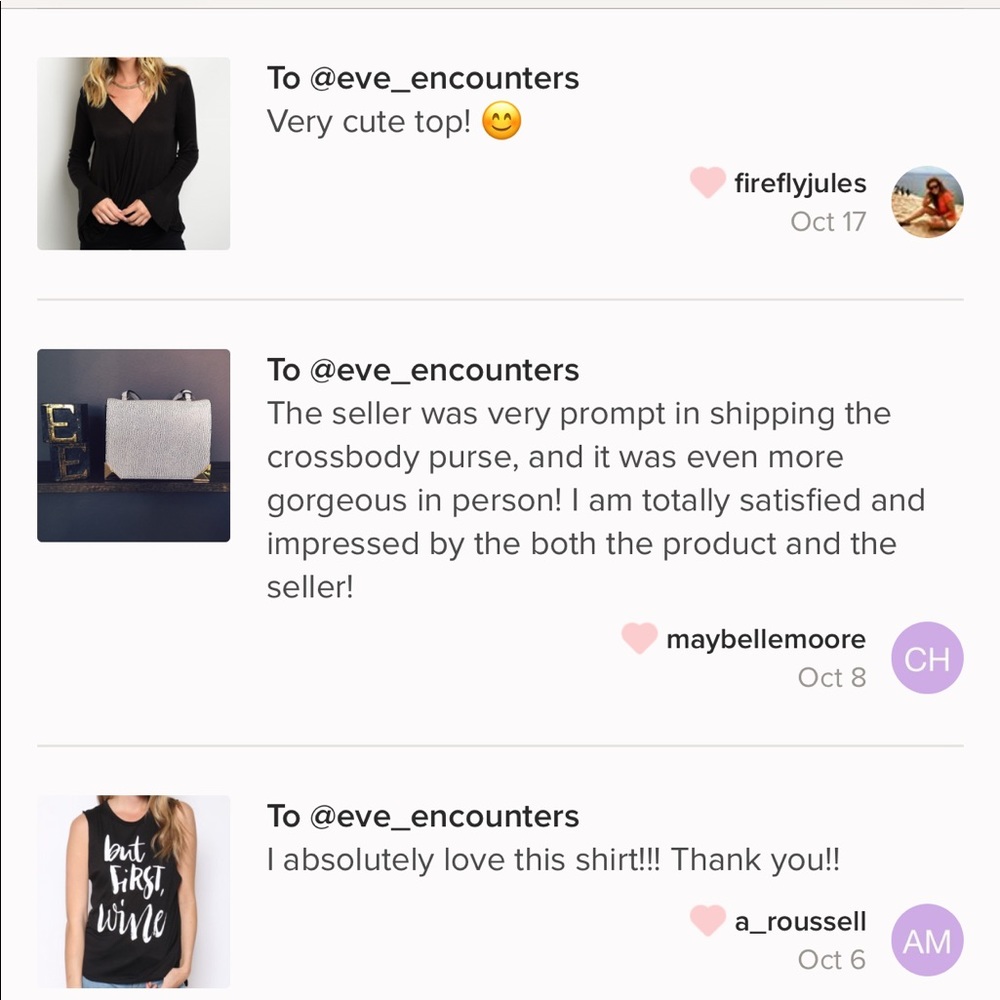The height and width of the screenshot is (1000, 1000).
Task: Visit the maybellemoore username
Action: coord(766,639)
